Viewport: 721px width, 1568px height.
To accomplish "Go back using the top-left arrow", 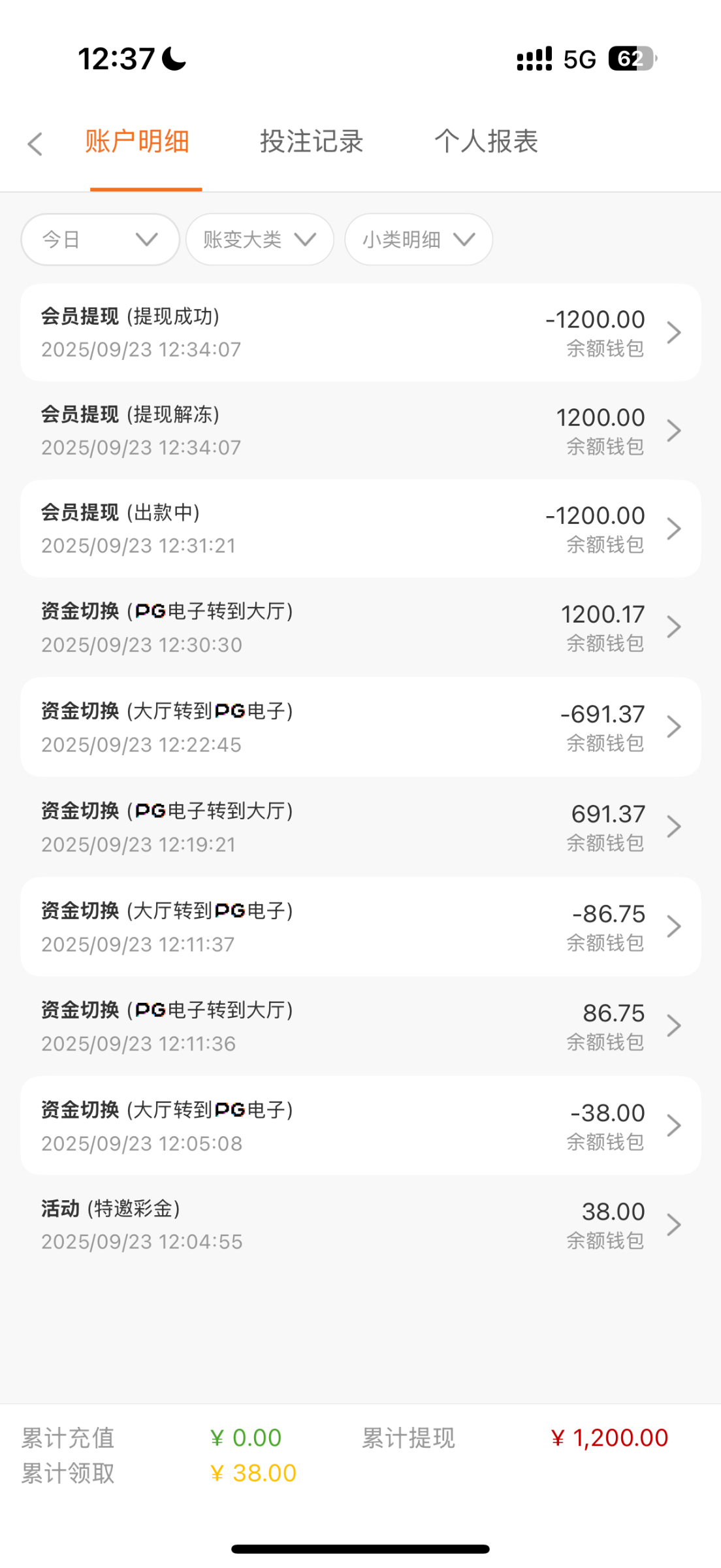I will pos(35,144).
